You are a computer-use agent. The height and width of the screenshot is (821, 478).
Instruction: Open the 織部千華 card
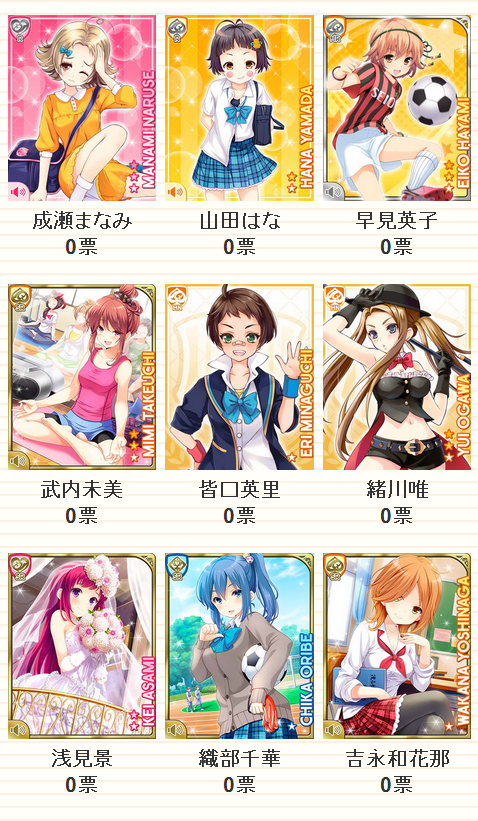coord(239,646)
